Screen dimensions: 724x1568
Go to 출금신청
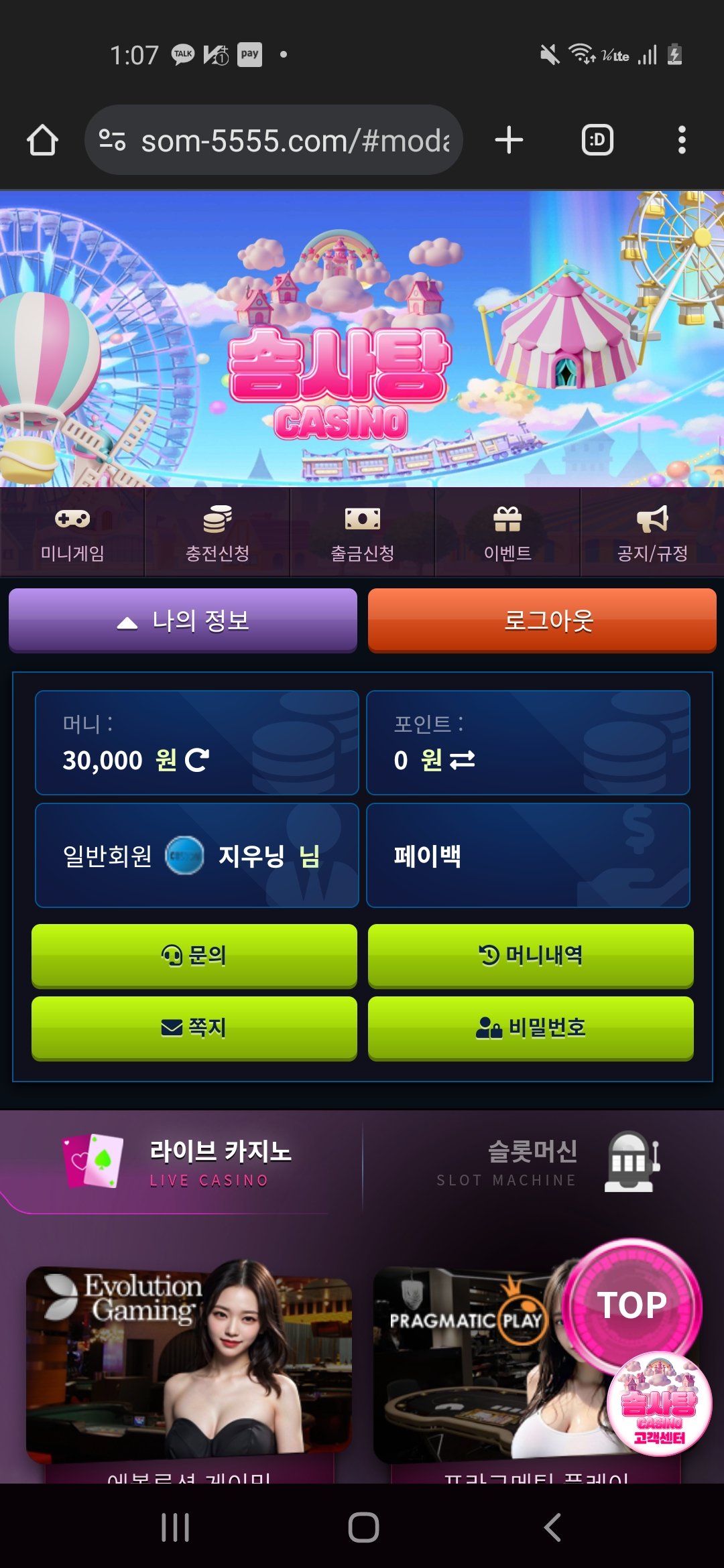[x=362, y=533]
